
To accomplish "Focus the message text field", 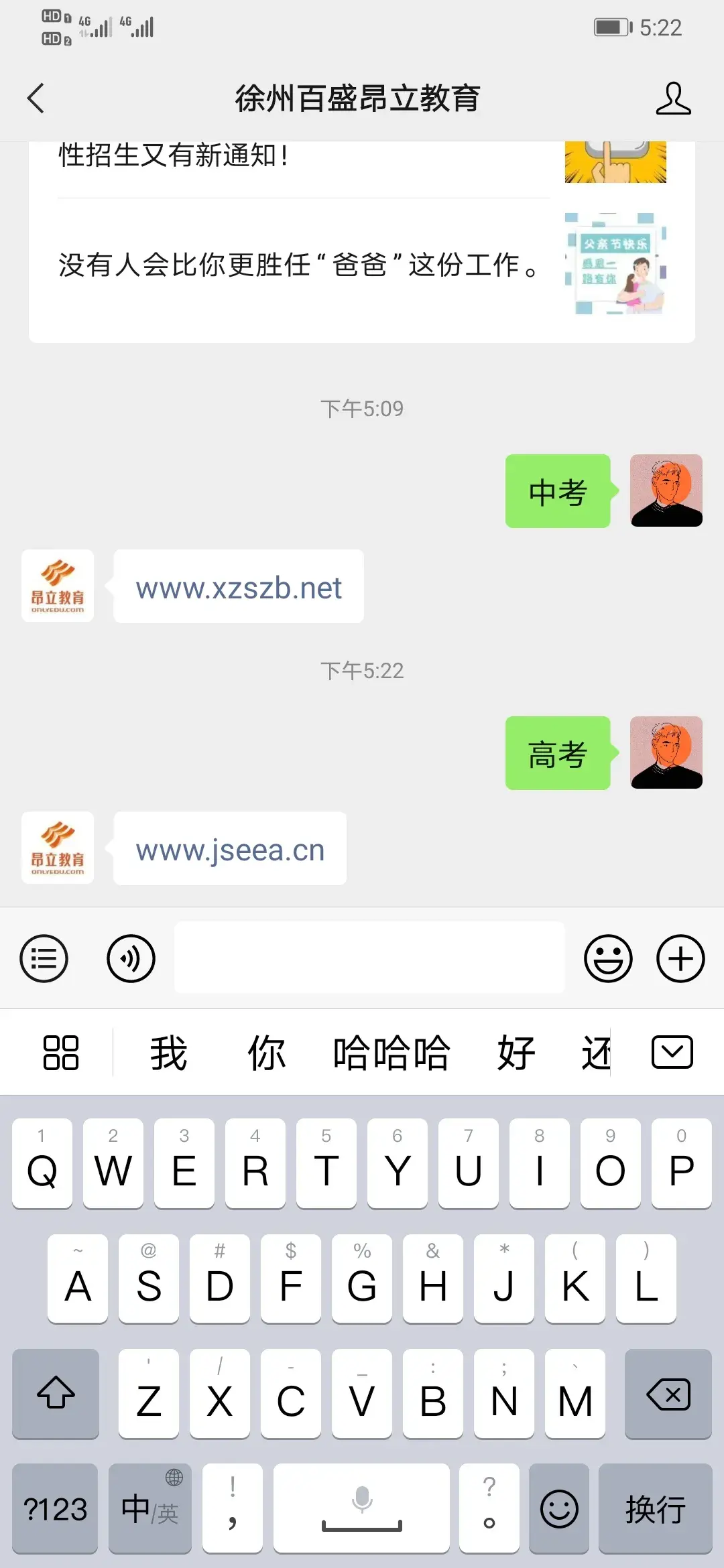I will 369,957.
